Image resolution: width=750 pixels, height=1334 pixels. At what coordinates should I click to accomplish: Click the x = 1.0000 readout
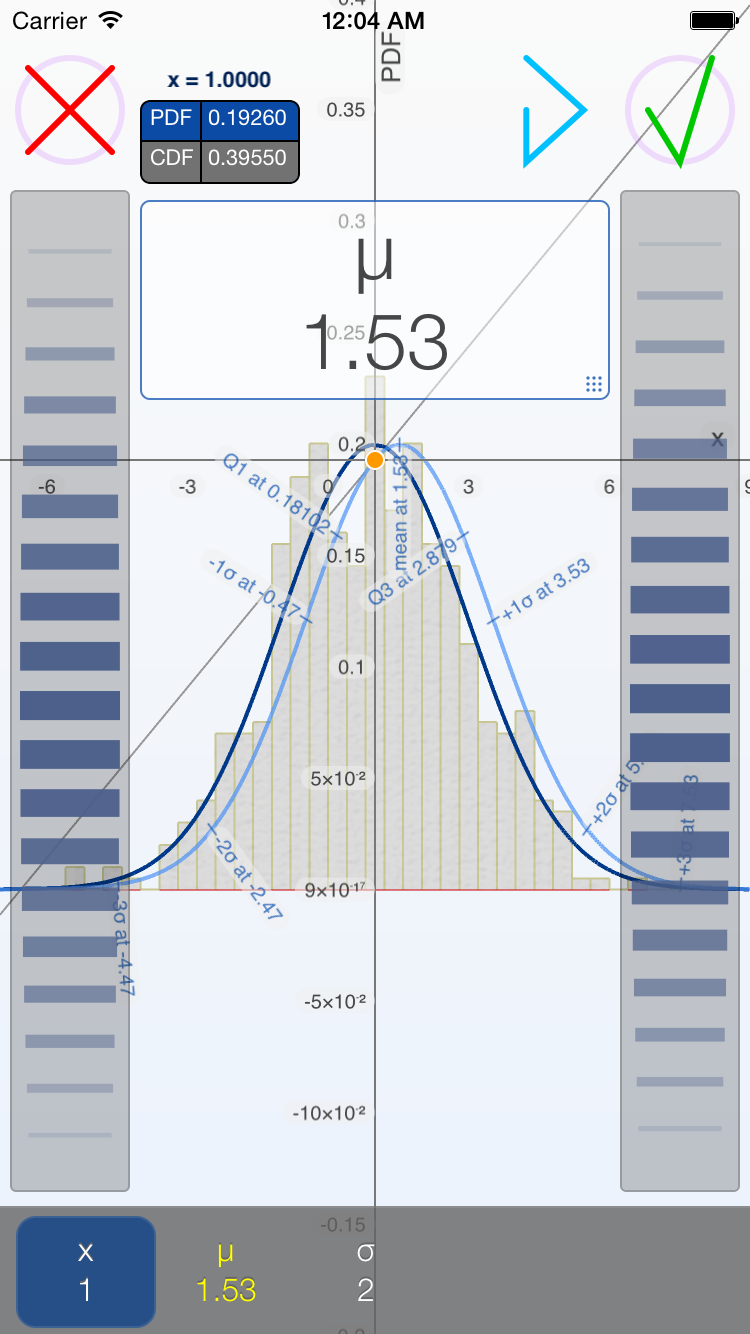[217, 80]
